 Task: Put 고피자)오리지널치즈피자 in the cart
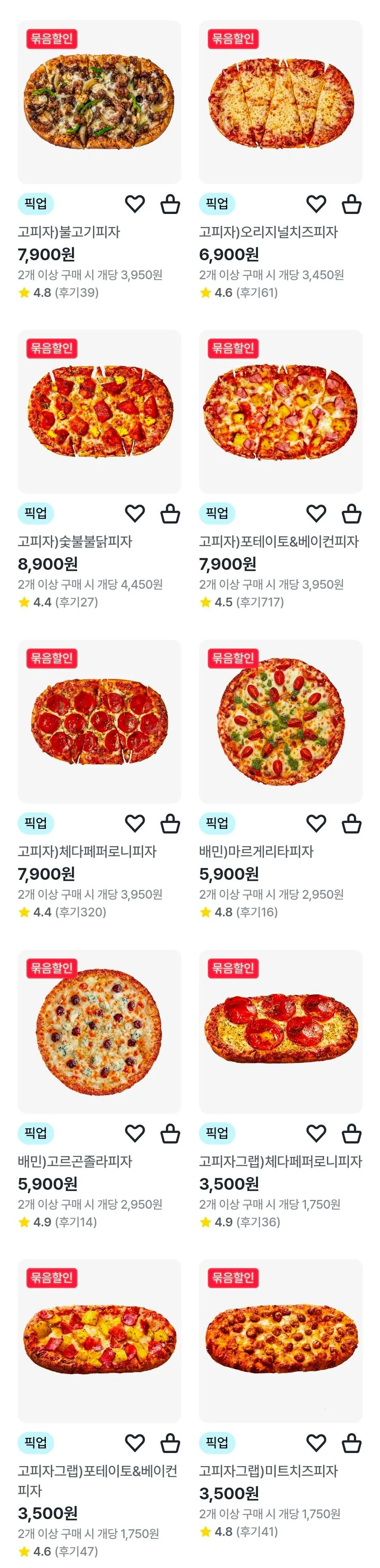(x=351, y=204)
